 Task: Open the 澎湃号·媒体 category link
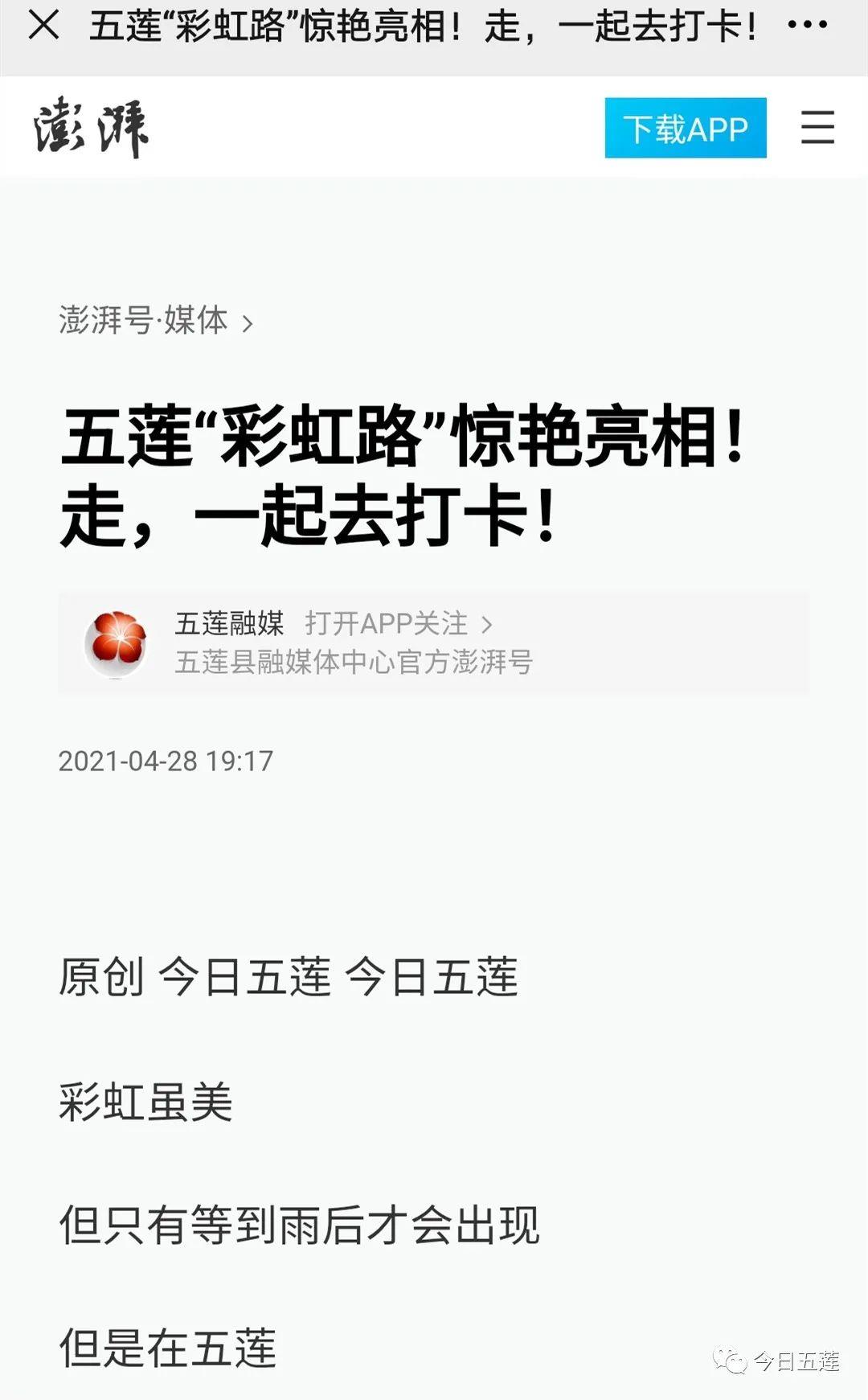pos(156,320)
